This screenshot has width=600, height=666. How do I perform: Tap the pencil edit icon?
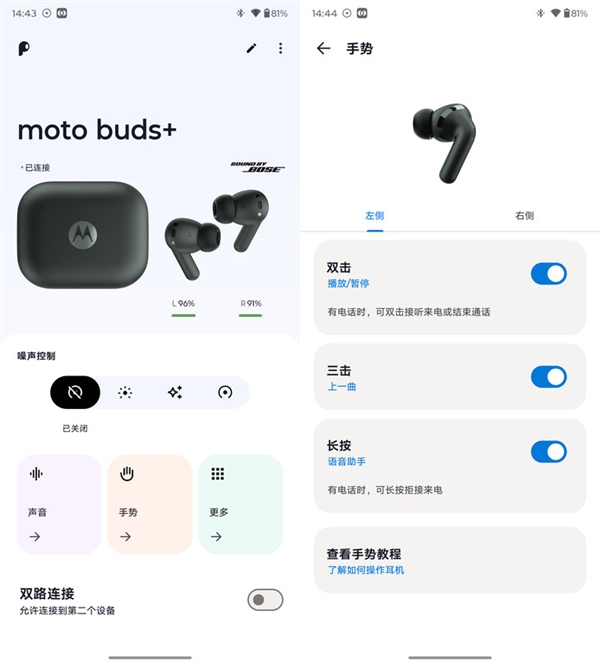pos(251,48)
